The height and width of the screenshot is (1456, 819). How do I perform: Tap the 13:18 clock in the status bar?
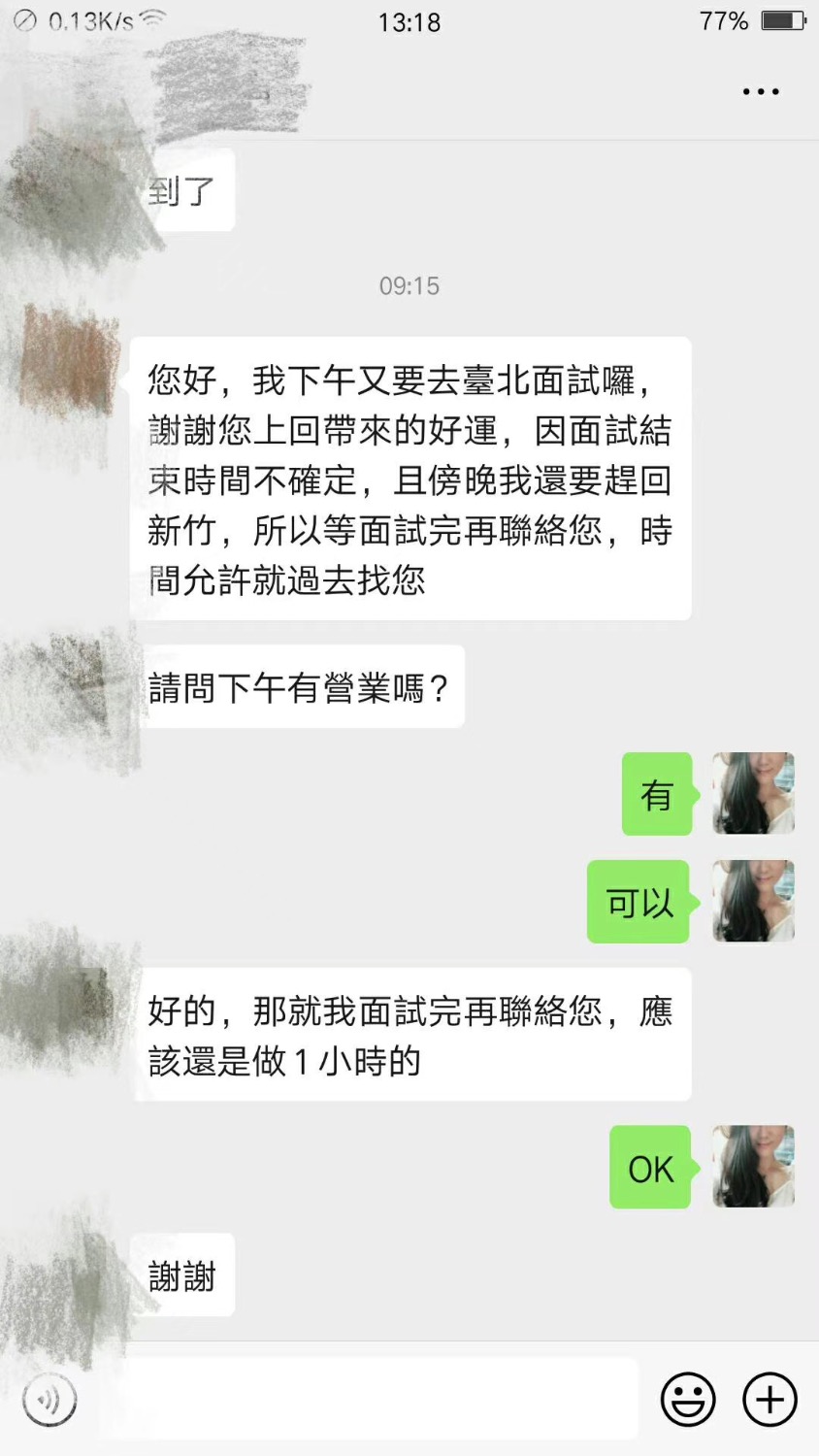(x=411, y=23)
